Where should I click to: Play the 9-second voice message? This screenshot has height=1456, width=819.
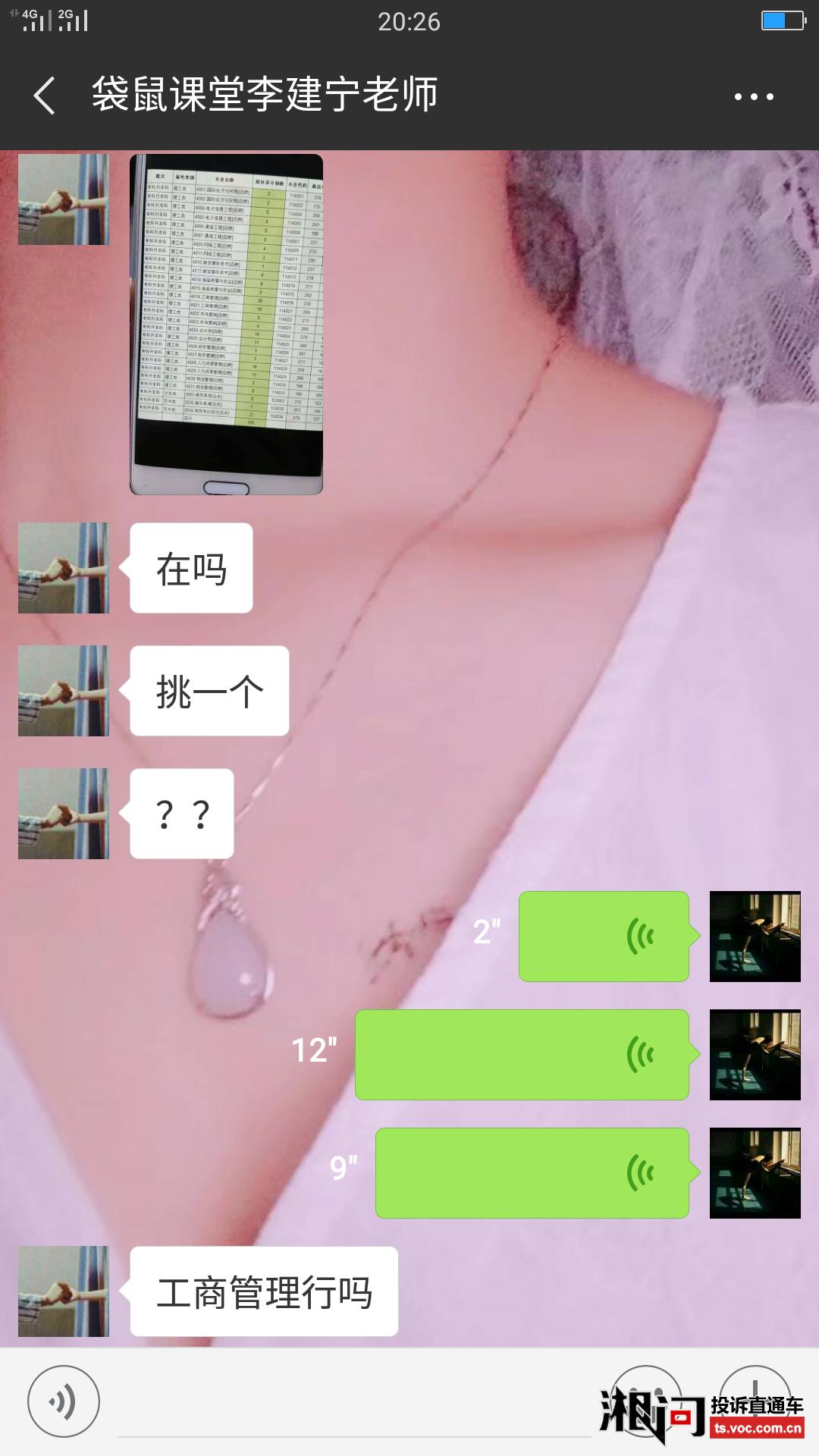pyautogui.click(x=532, y=1173)
